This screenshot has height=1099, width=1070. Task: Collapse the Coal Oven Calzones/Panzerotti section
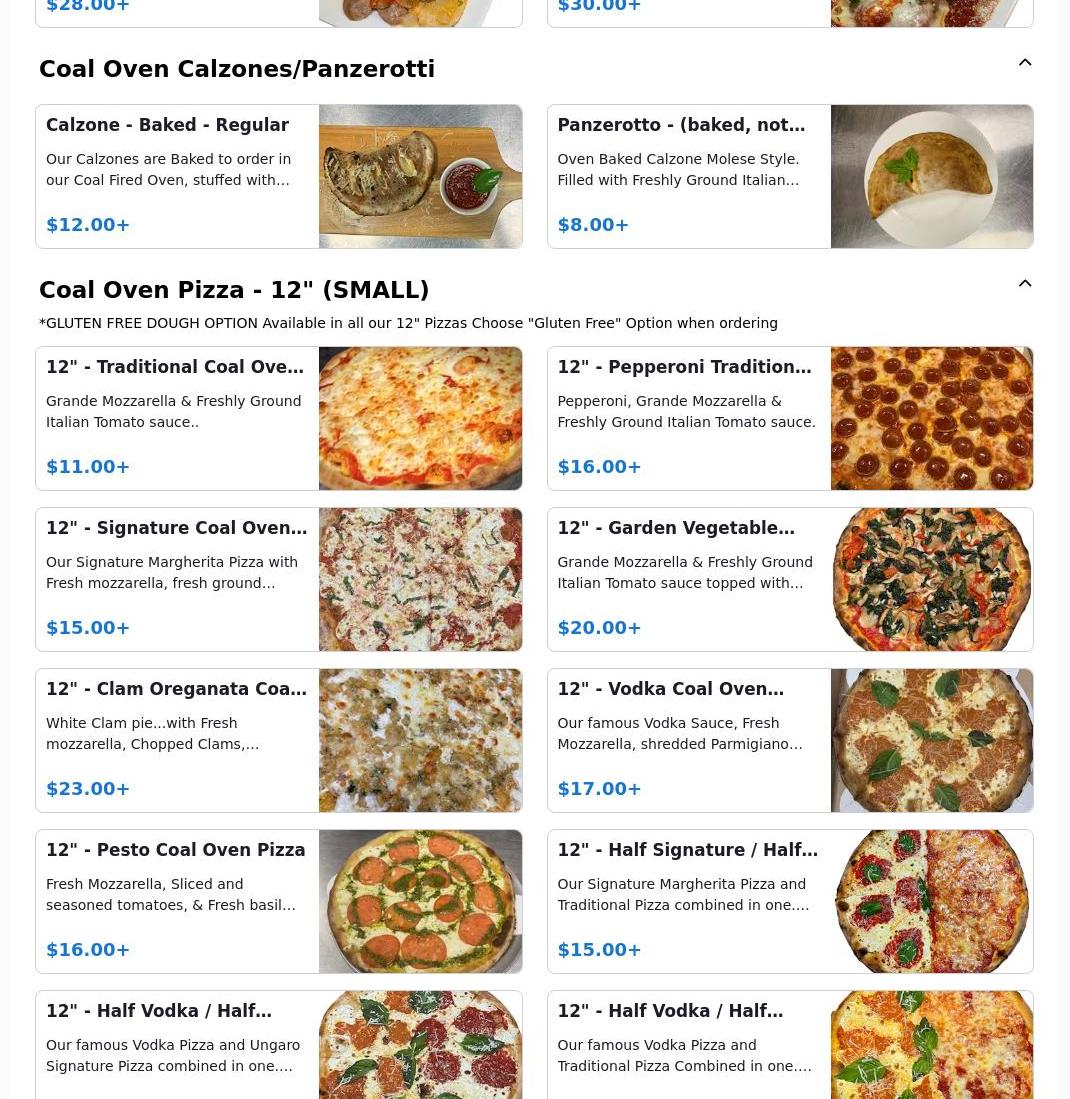[x=1025, y=63]
